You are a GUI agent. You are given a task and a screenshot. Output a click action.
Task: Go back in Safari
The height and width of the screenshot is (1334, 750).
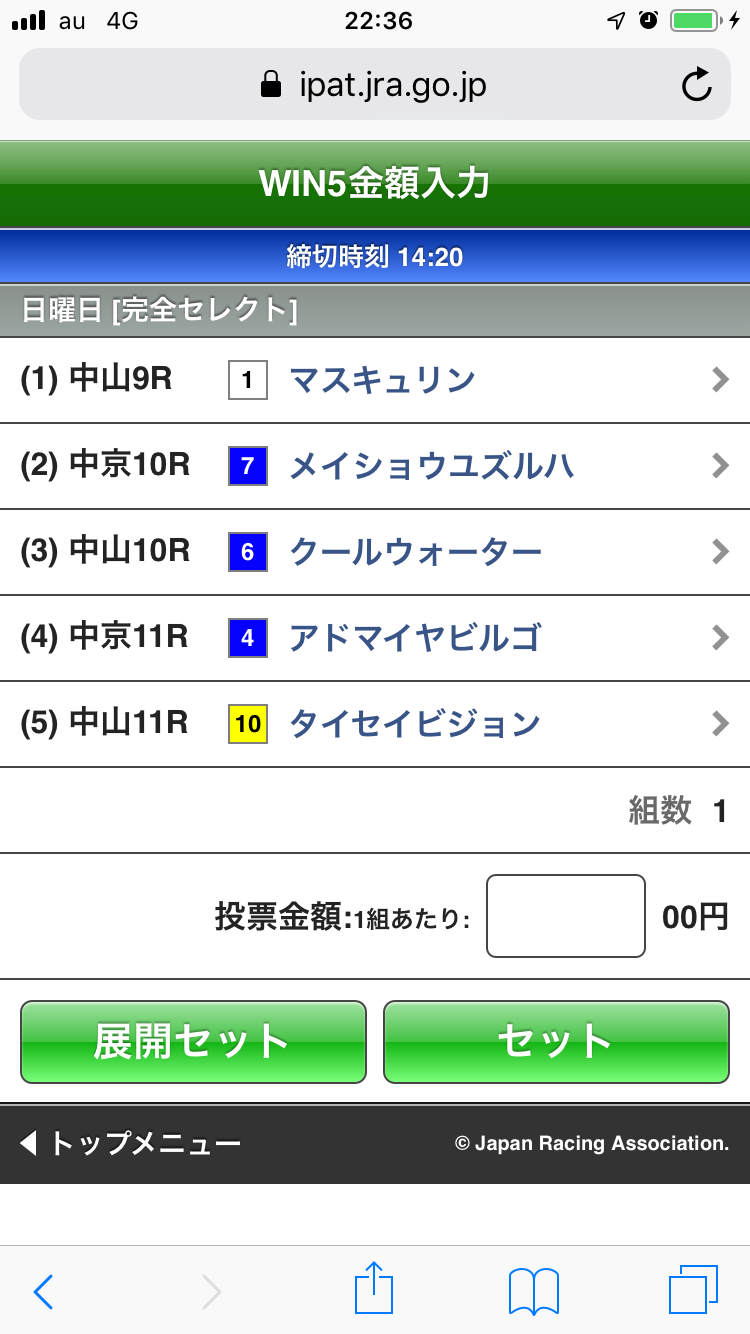click(44, 1292)
